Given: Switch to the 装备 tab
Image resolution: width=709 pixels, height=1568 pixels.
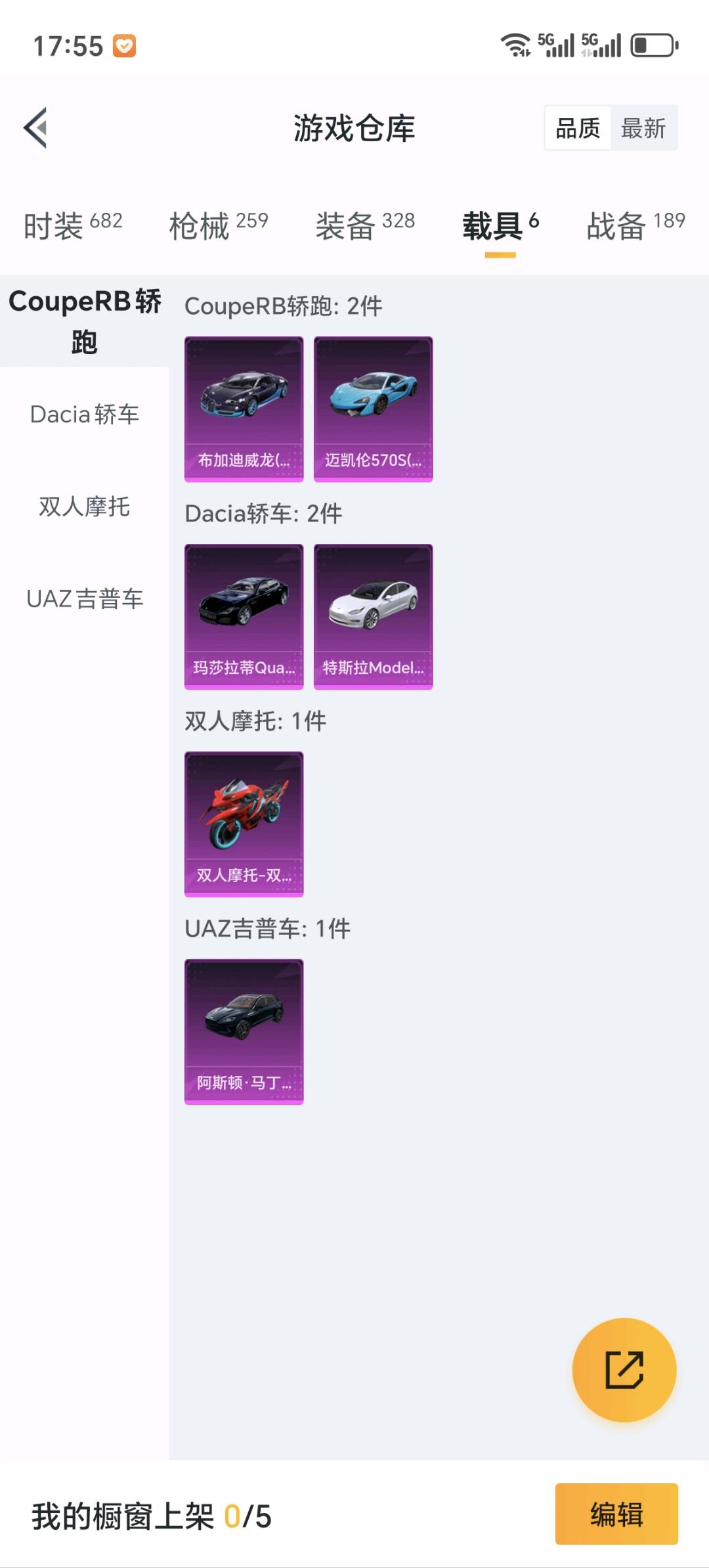Looking at the screenshot, I should coord(365,225).
